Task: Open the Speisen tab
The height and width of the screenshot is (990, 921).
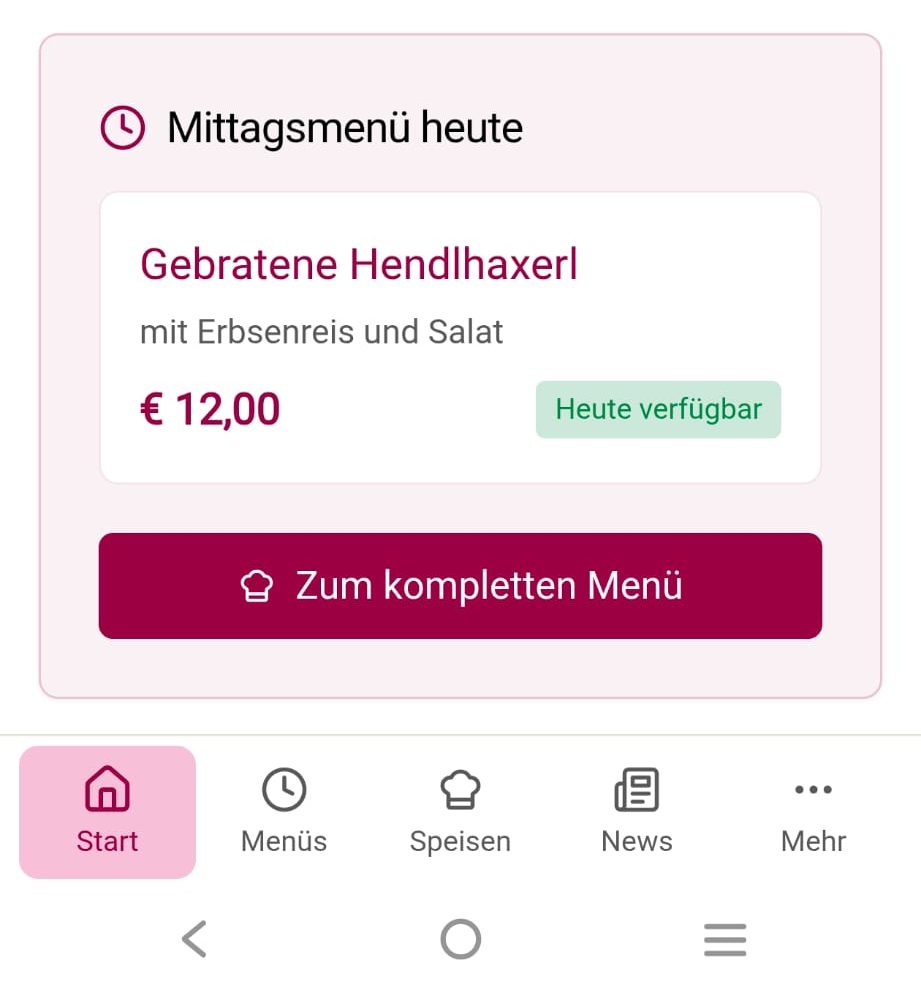Action: (x=460, y=812)
